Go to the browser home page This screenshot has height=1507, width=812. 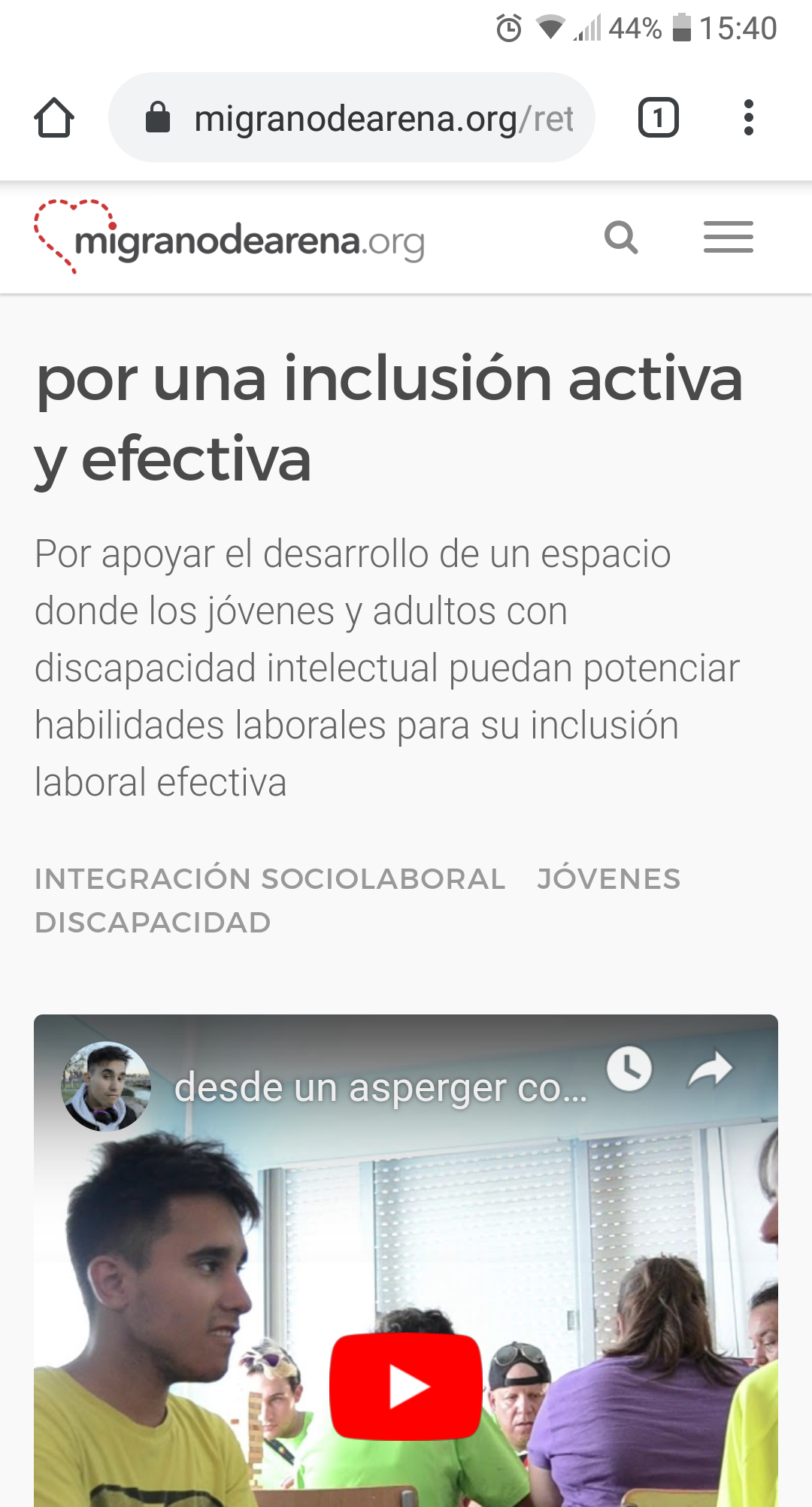pyautogui.click(x=54, y=118)
